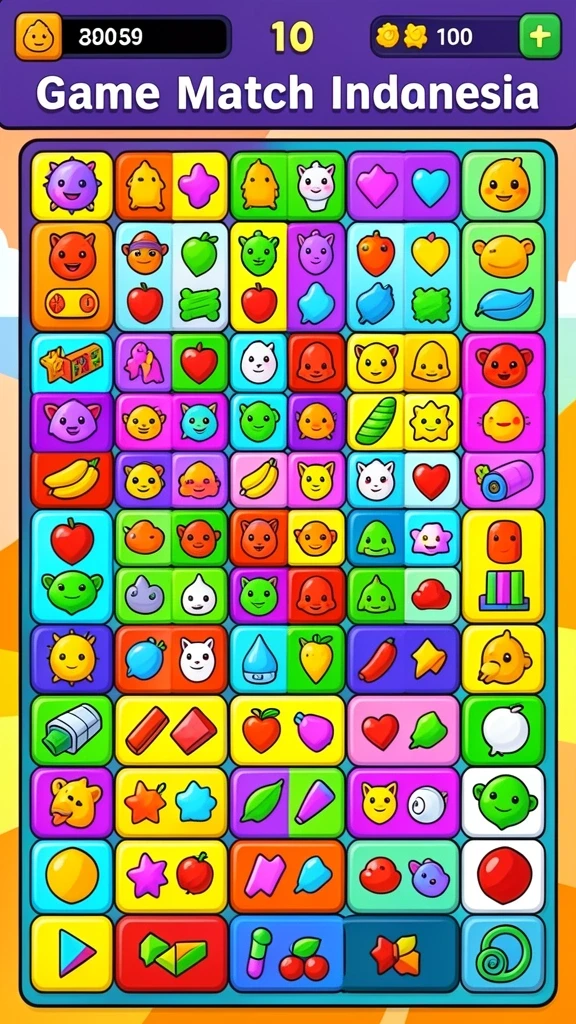Select the green frog face on white tile
This screenshot has width=576, height=1024.
(503, 802)
